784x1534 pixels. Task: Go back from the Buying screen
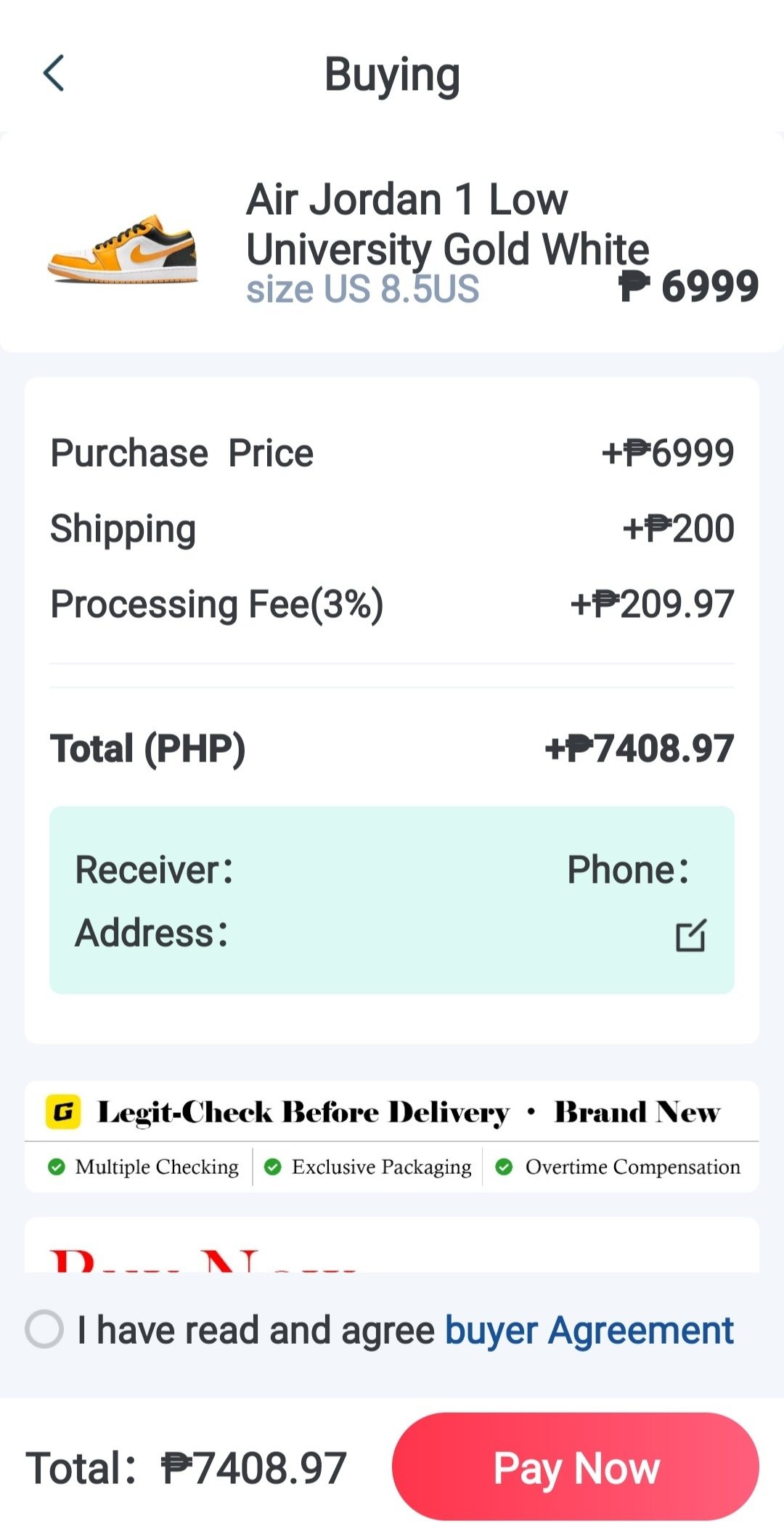[54, 73]
